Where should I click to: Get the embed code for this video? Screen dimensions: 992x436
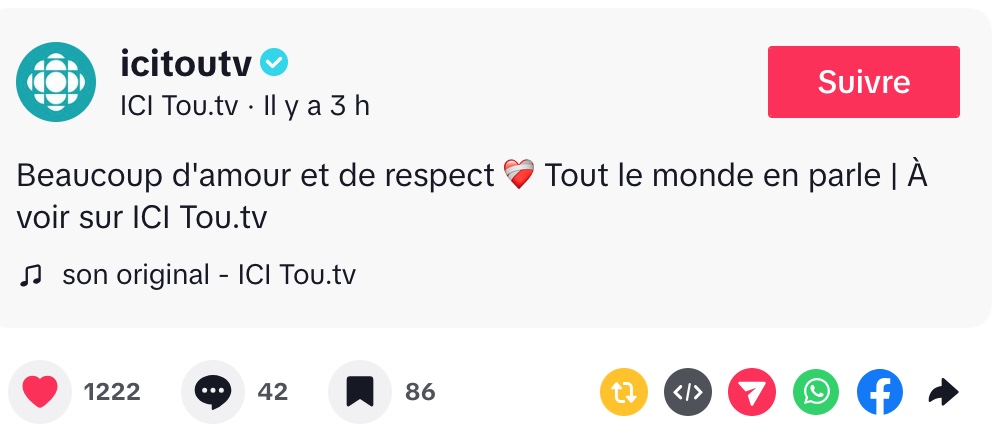(x=688, y=393)
